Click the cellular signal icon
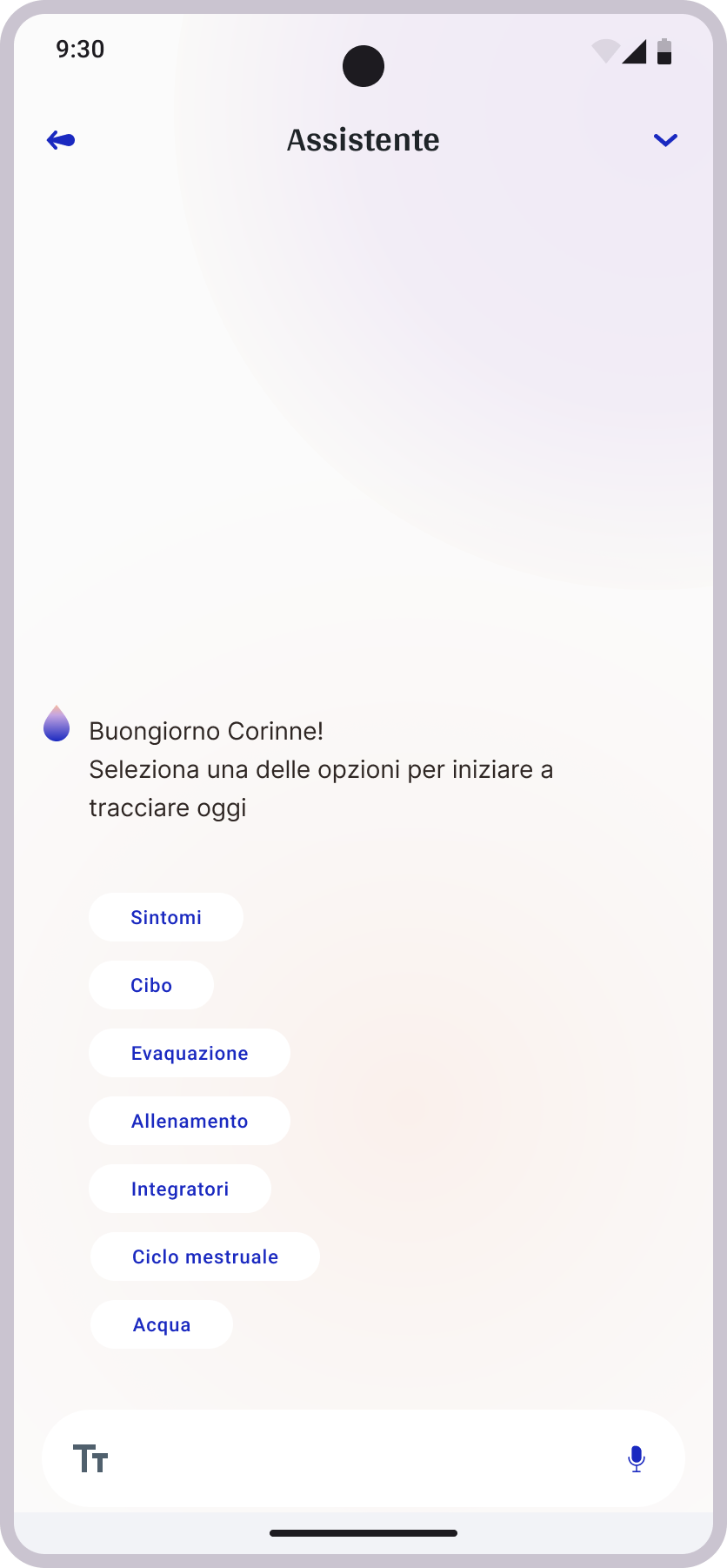The image size is (727, 1568). [635, 52]
